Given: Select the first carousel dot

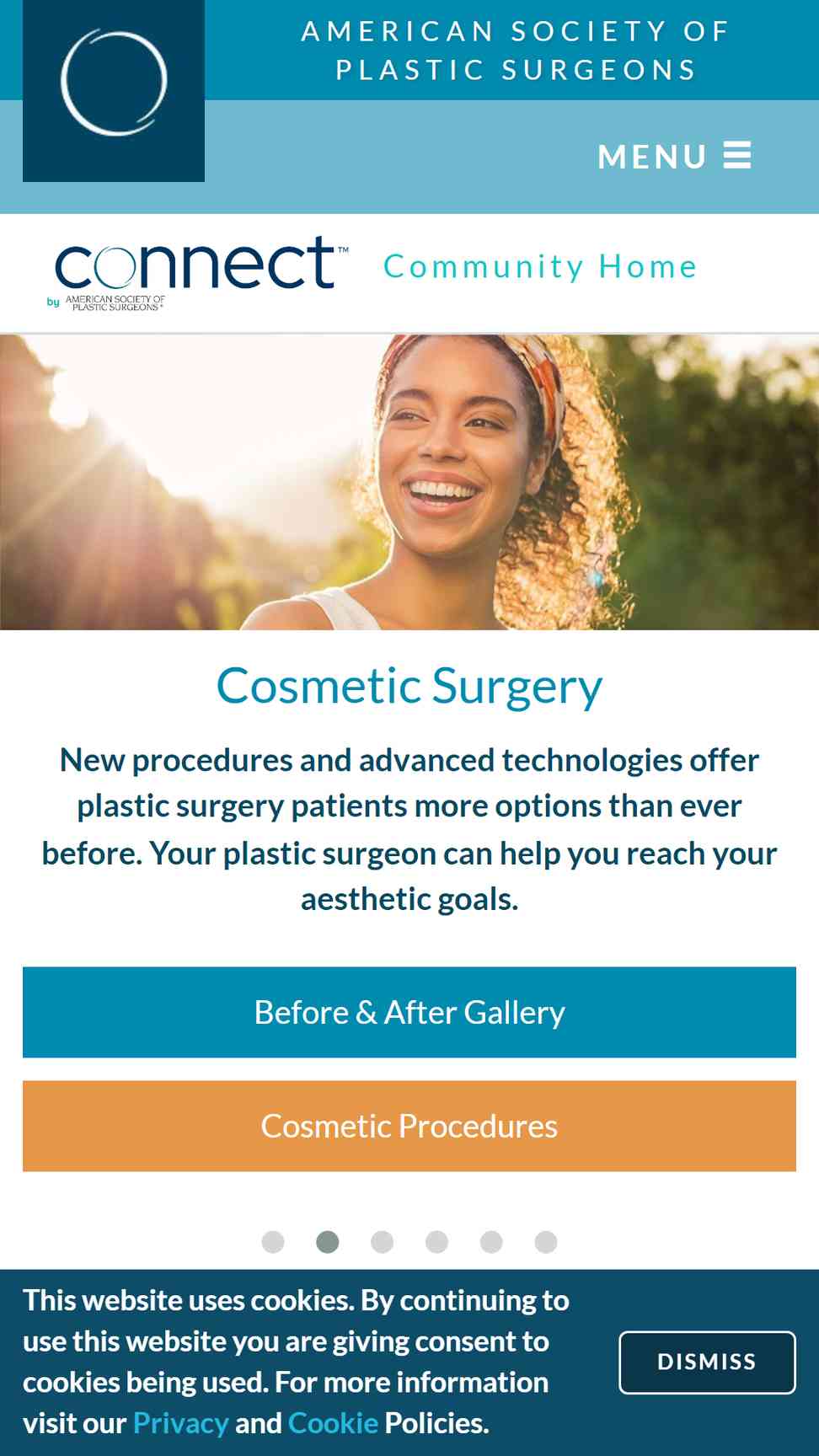Looking at the screenshot, I should pos(273,1242).
